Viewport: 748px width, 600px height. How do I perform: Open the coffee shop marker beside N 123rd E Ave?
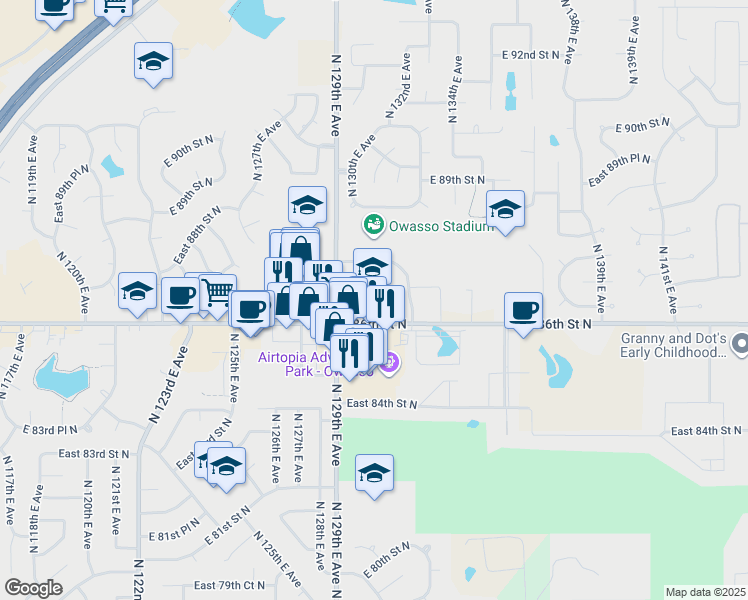point(180,296)
